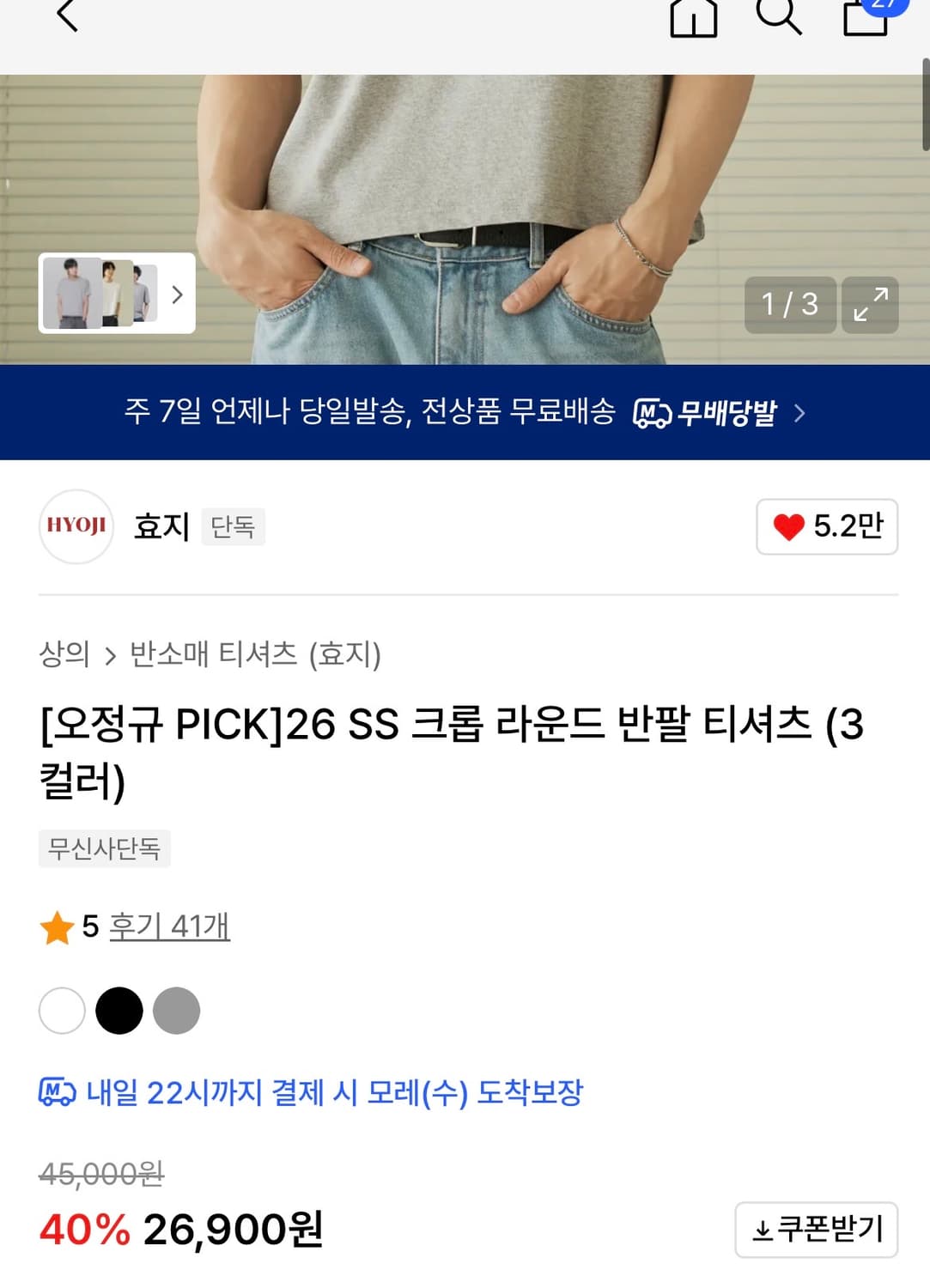This screenshot has width=930, height=1288.
Task: Expand the 반소매 티셔츠 category breadcrumb
Action: click(x=254, y=654)
